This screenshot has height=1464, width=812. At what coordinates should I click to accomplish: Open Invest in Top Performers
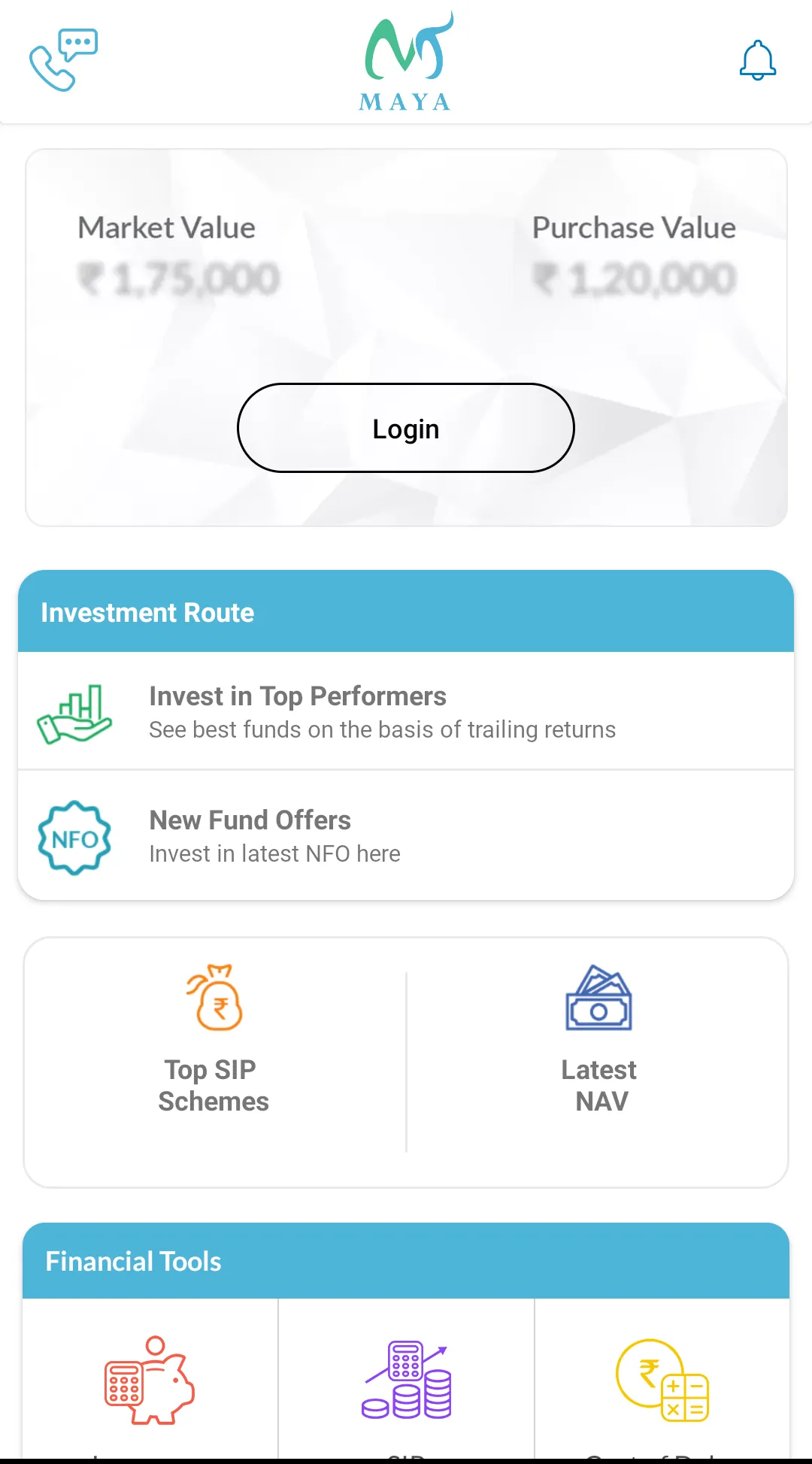[406, 711]
